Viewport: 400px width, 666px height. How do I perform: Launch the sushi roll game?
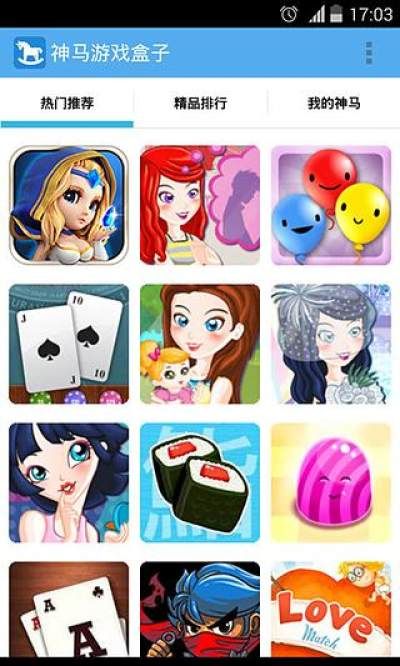pyautogui.click(x=200, y=483)
